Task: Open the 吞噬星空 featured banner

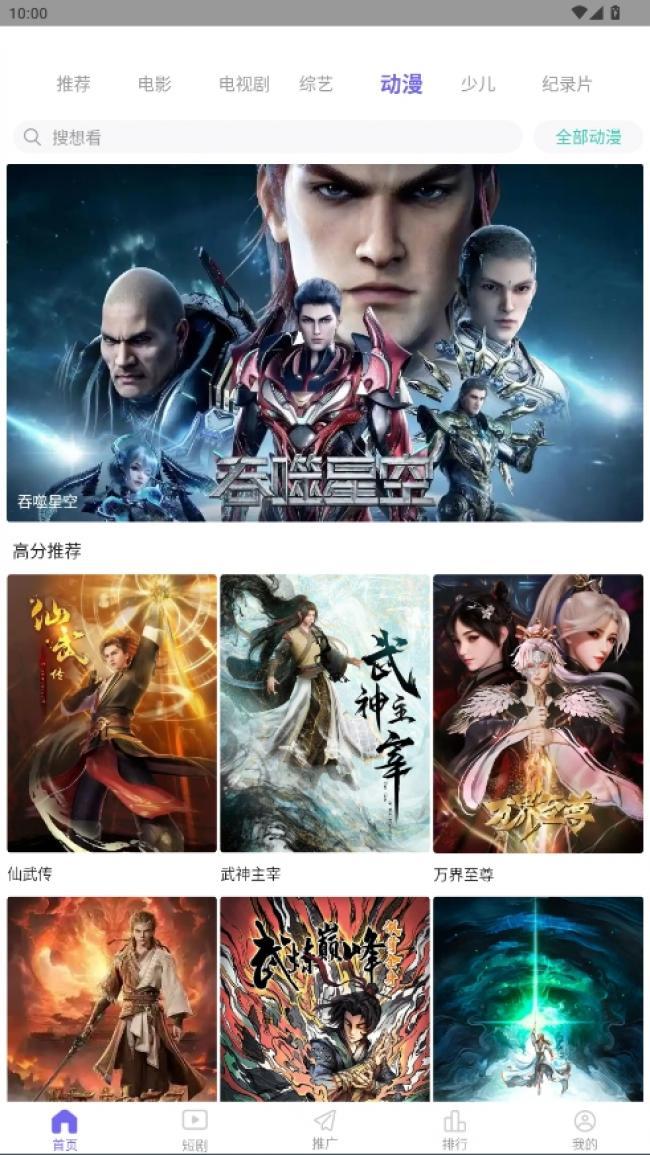Action: point(325,342)
